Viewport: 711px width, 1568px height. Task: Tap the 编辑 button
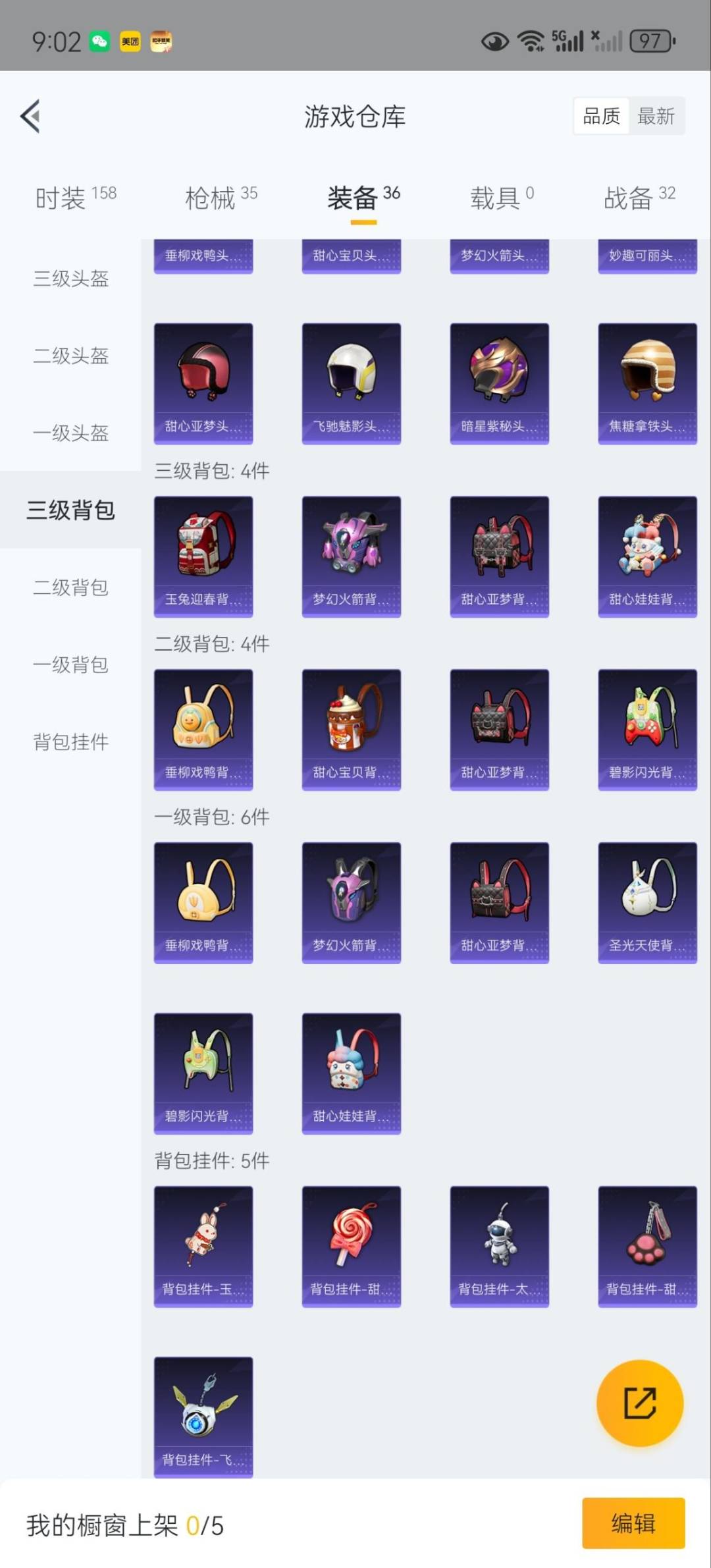[x=633, y=1523]
